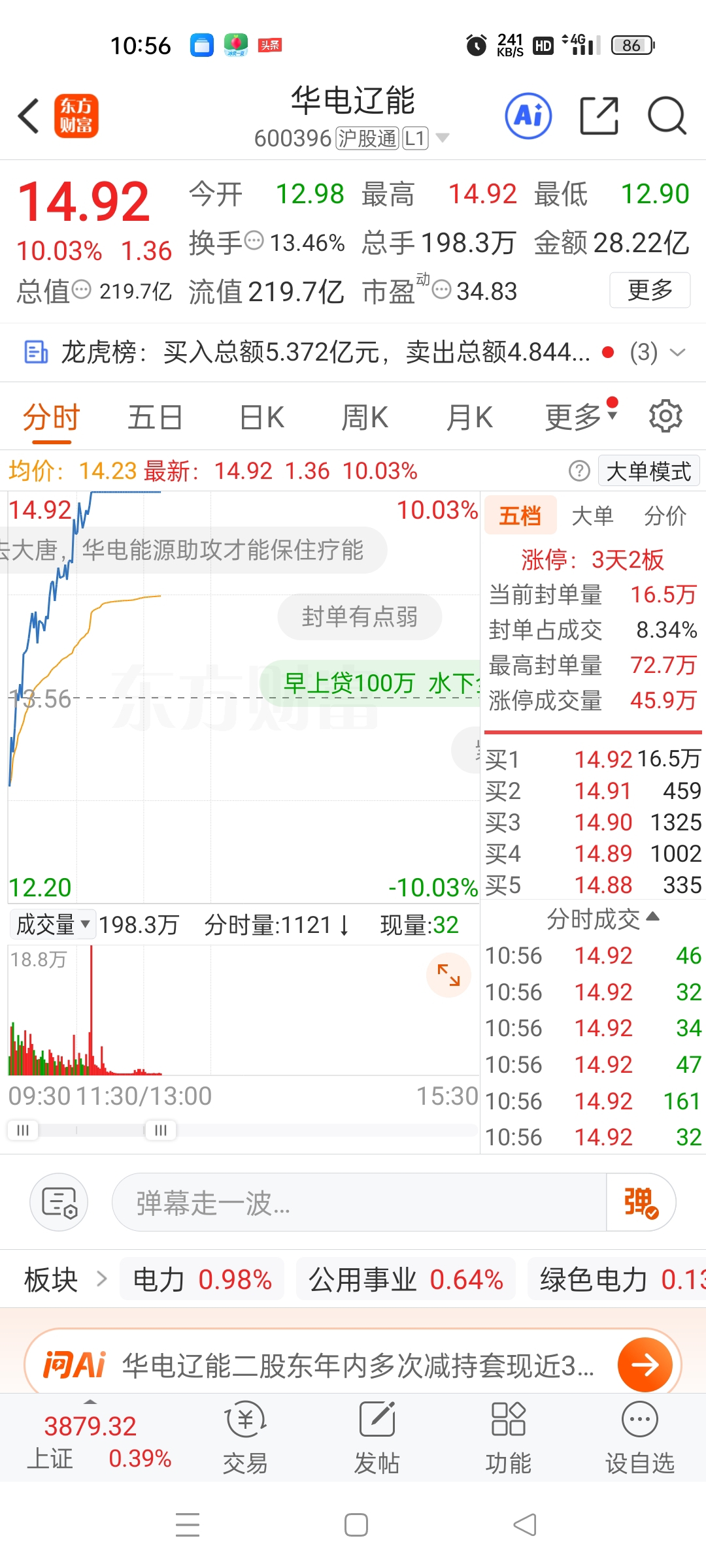Tap 更多 button for more quote data
Screen dimensions: 706x1568
[650, 290]
